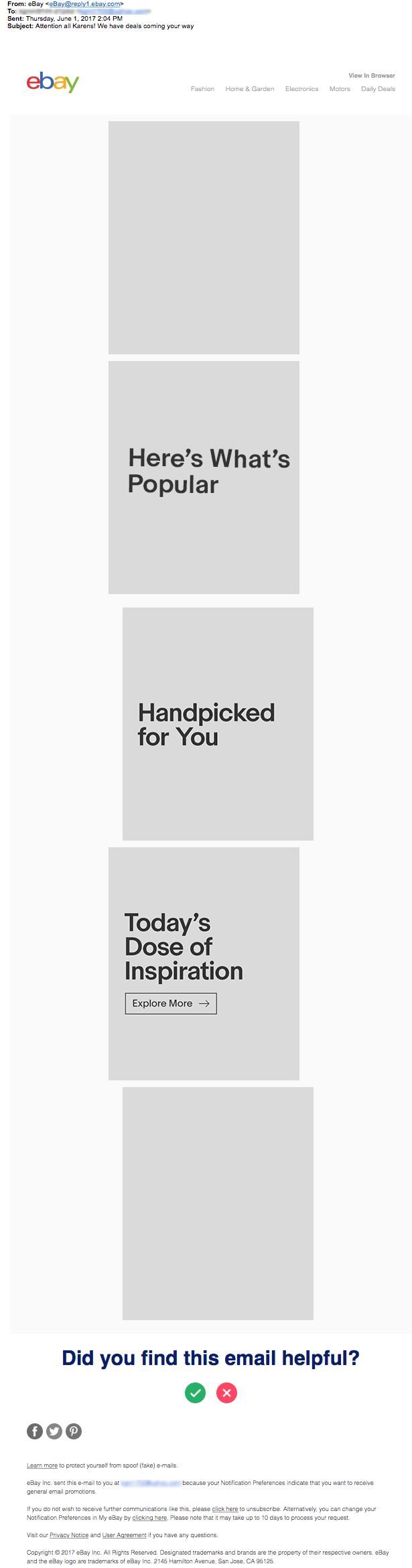Open the Motors category

click(x=340, y=89)
